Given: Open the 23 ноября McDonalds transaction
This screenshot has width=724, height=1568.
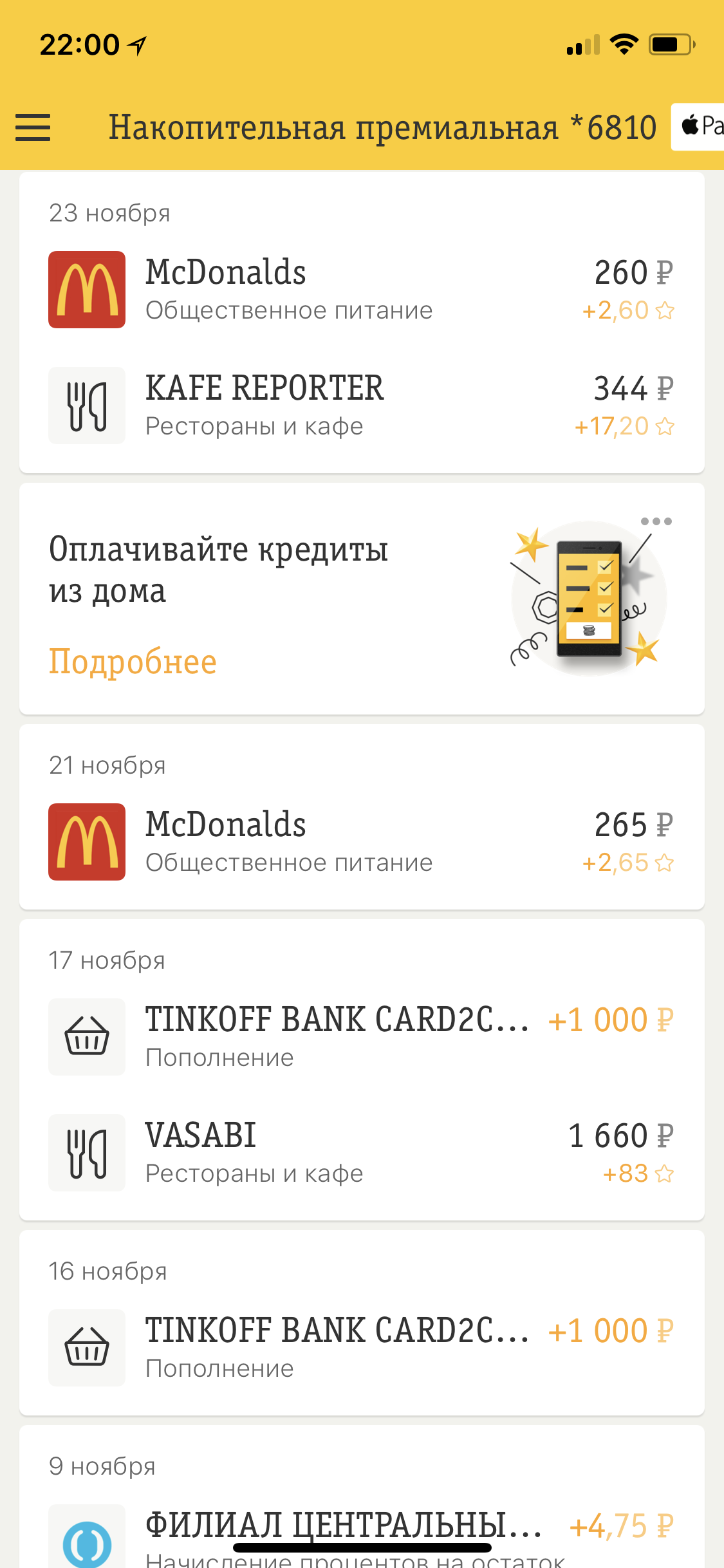Looking at the screenshot, I should [360, 290].
